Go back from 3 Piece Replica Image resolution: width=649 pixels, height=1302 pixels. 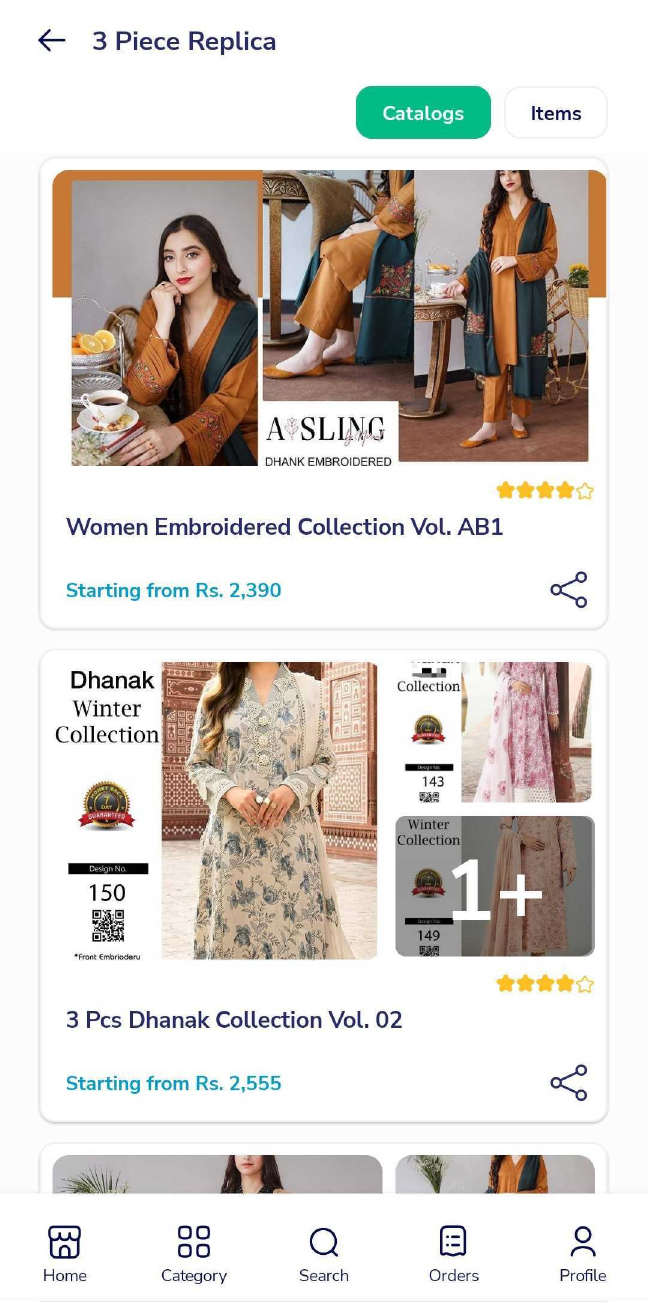[x=51, y=41]
